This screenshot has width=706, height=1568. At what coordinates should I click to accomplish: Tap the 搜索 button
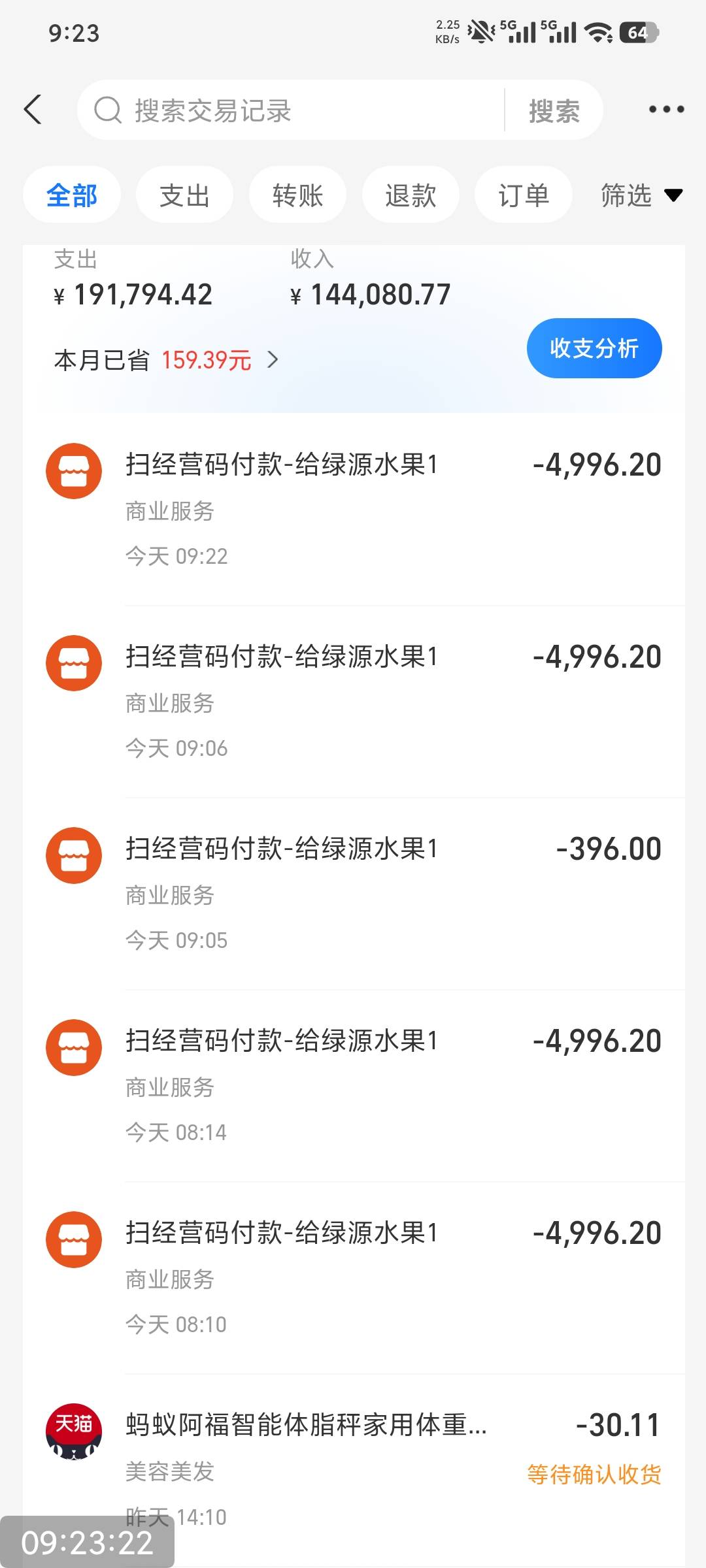[x=554, y=110]
